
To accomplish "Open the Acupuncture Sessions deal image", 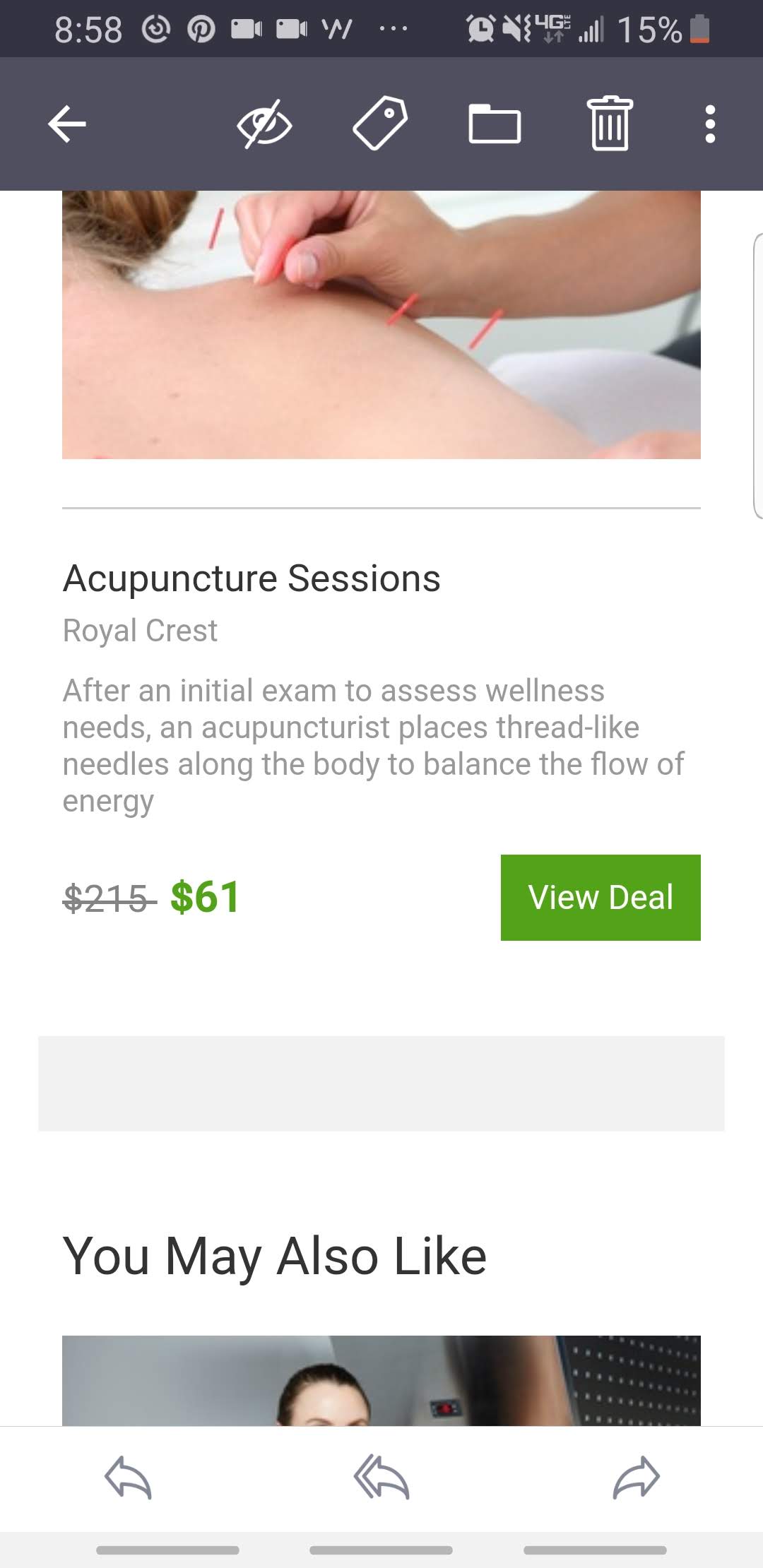I will point(381,325).
